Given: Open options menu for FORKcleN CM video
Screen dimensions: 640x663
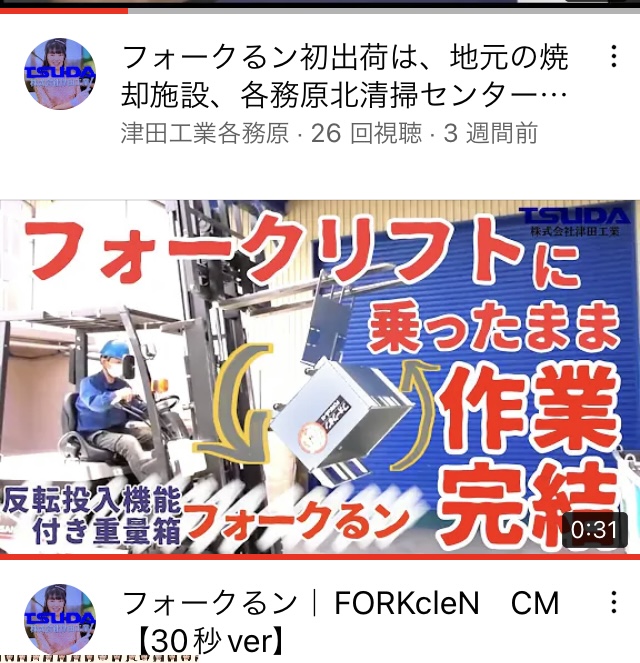Looking at the screenshot, I should [613, 603].
